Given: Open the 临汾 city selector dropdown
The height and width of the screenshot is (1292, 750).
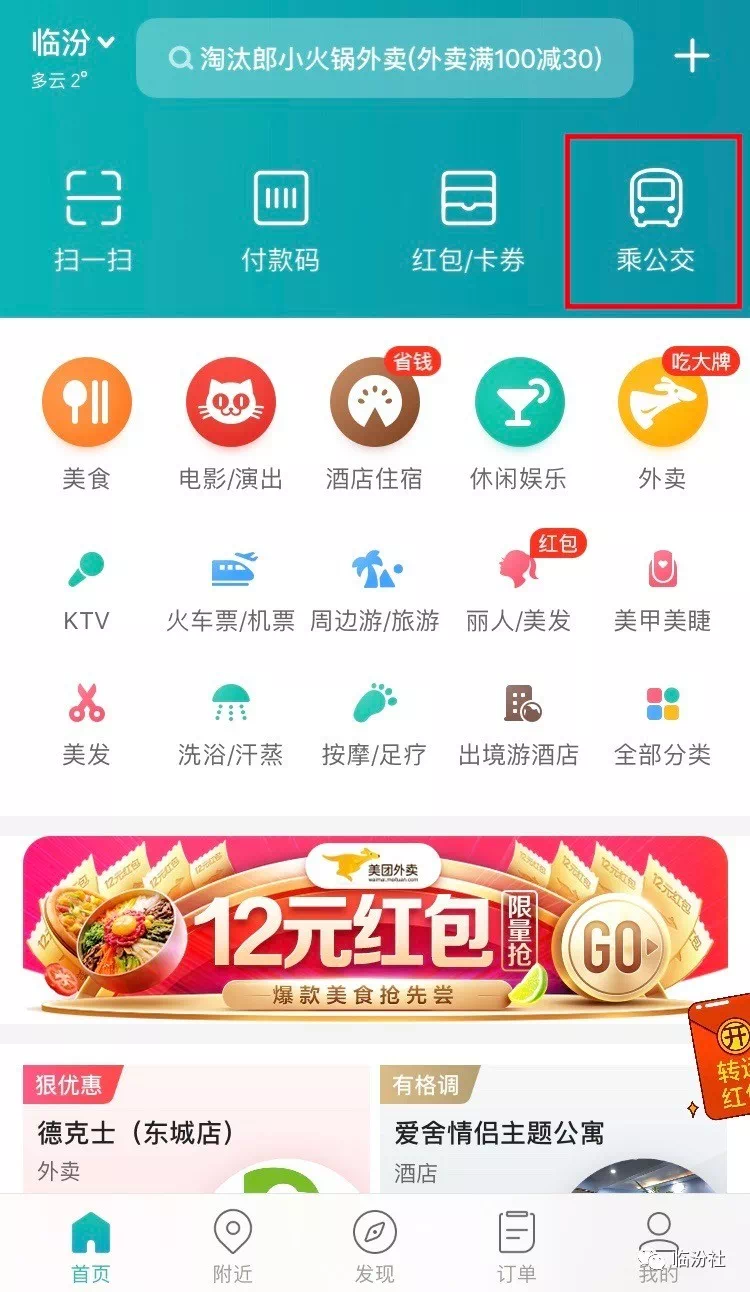Looking at the screenshot, I should [x=74, y=44].
